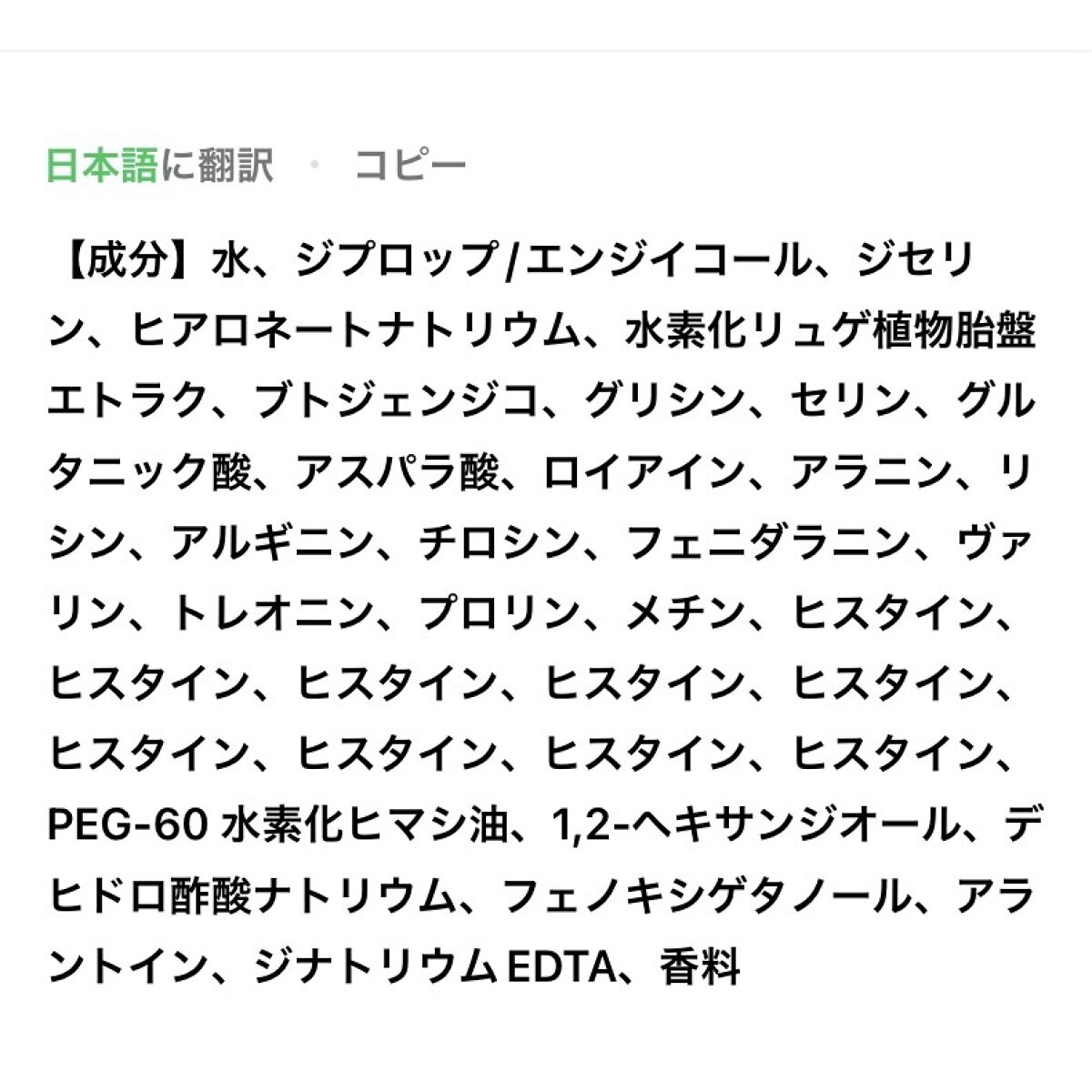The height and width of the screenshot is (1092, 1092).
Task: Tap the 日本語に翻訳 translate link
Action: click(160, 167)
